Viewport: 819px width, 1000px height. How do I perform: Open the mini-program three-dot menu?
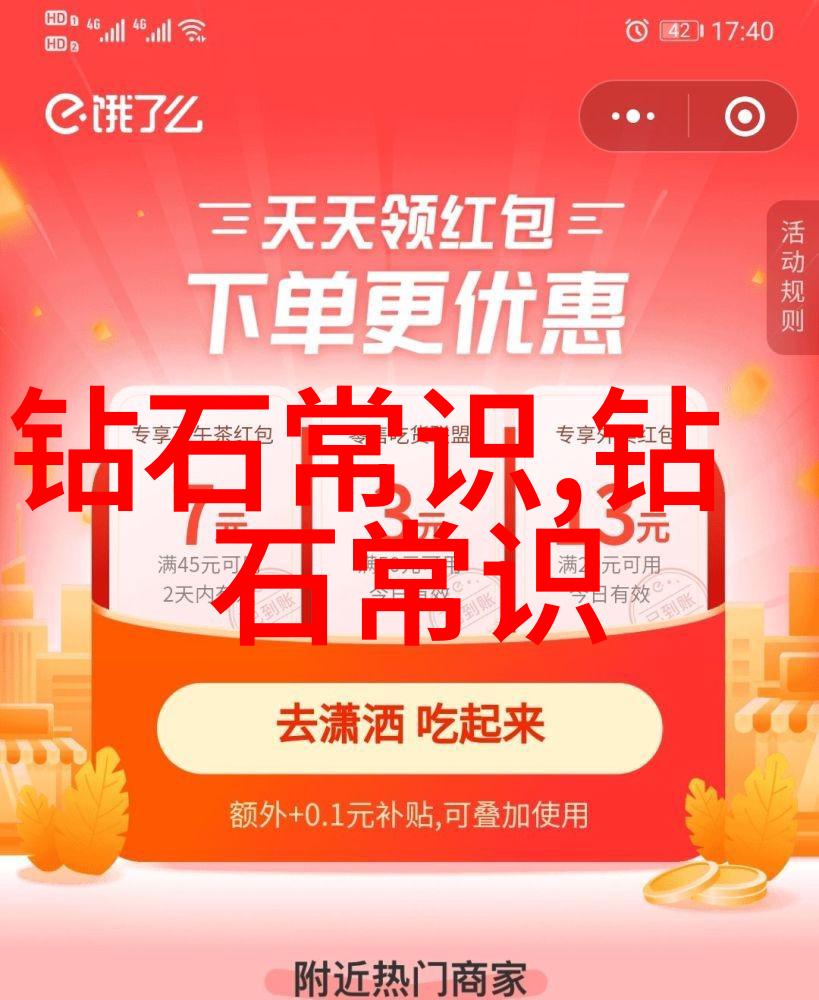(x=633, y=117)
